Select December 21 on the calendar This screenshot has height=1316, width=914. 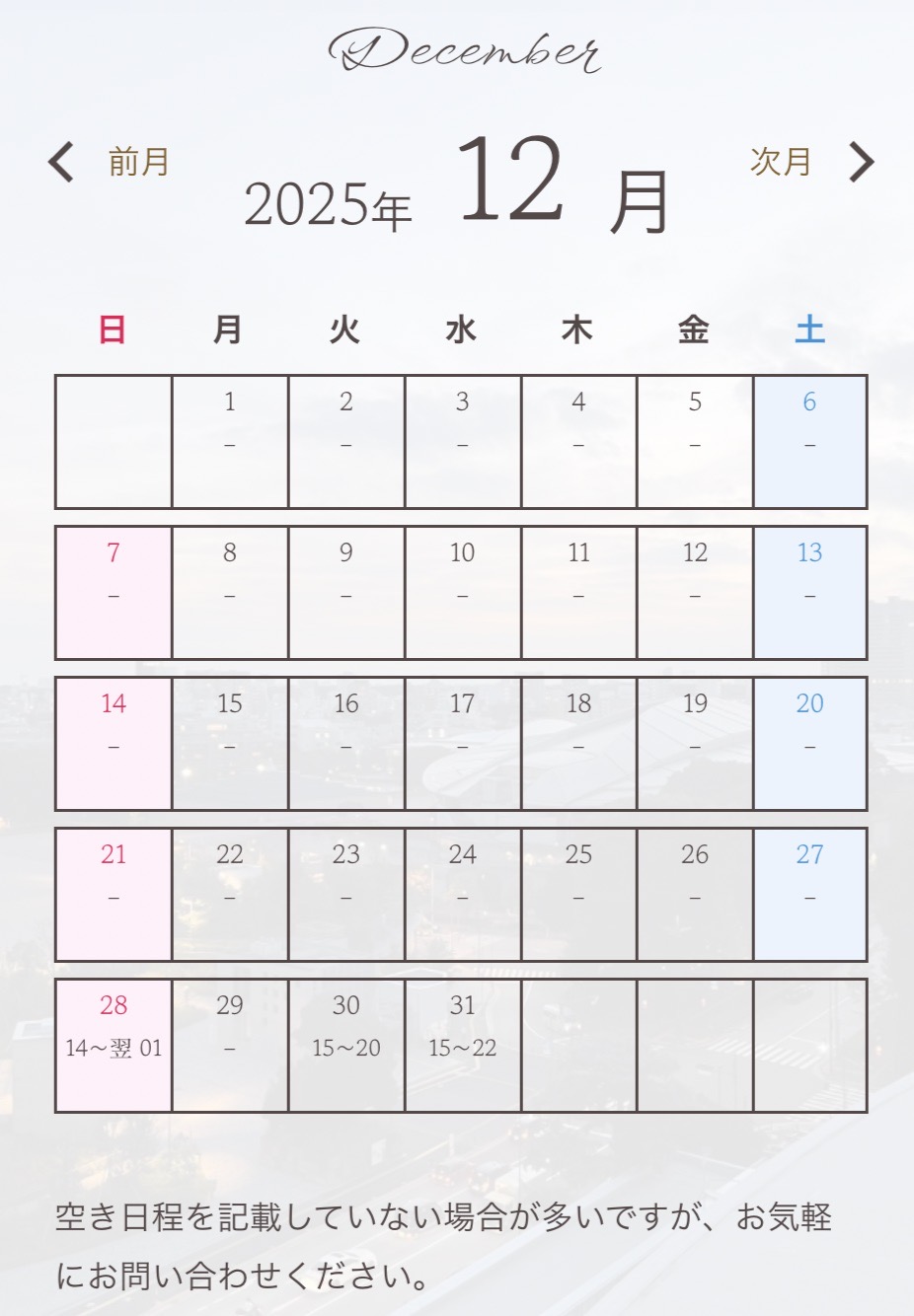point(113,893)
